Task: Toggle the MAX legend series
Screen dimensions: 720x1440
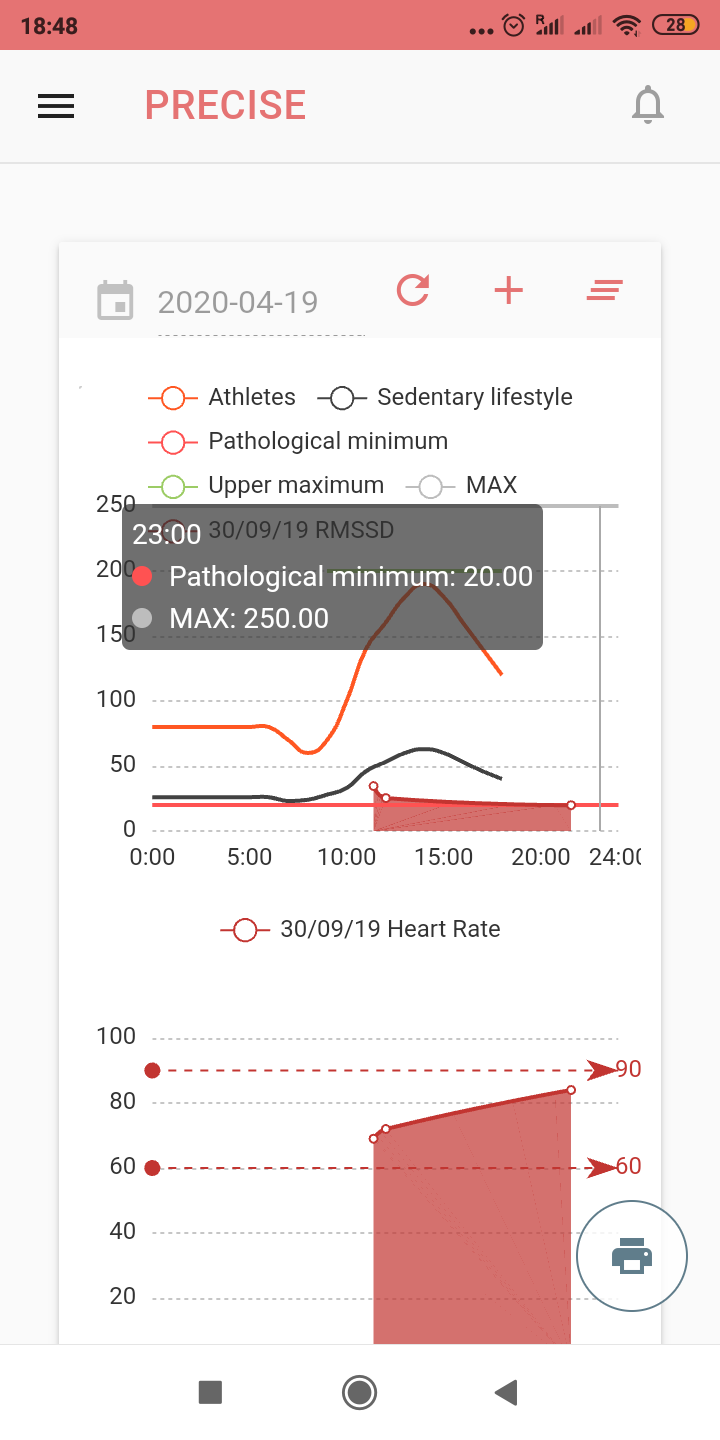Action: (462, 485)
